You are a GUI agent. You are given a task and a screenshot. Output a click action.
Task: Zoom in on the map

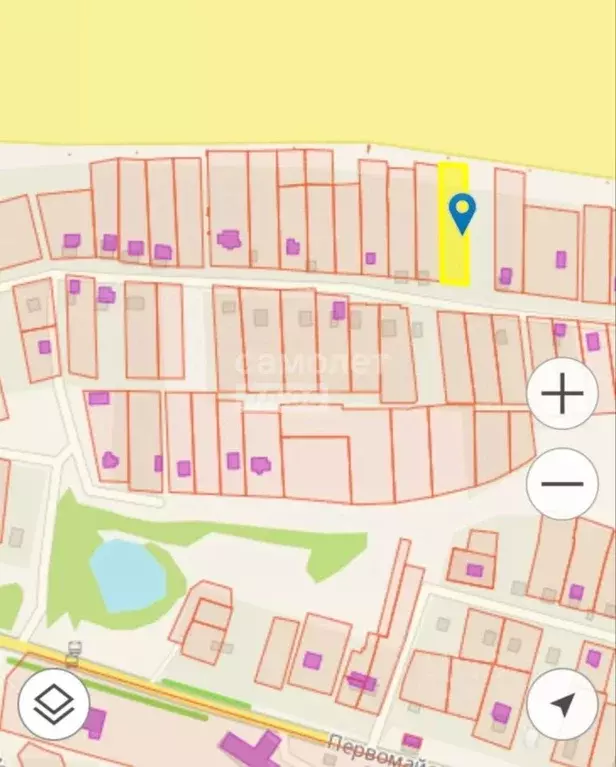562,393
